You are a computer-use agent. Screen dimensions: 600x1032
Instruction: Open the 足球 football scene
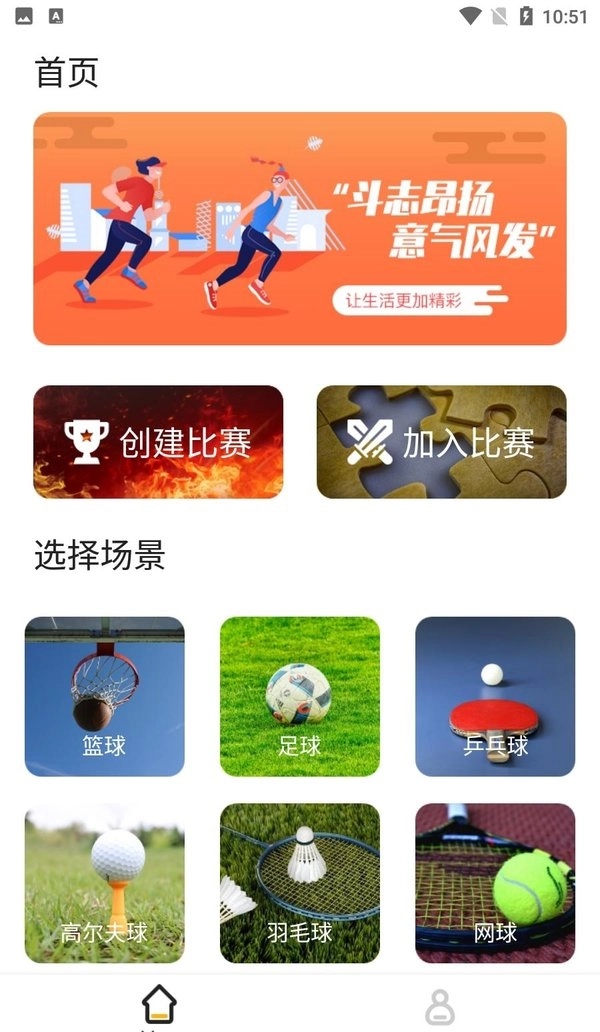300,696
